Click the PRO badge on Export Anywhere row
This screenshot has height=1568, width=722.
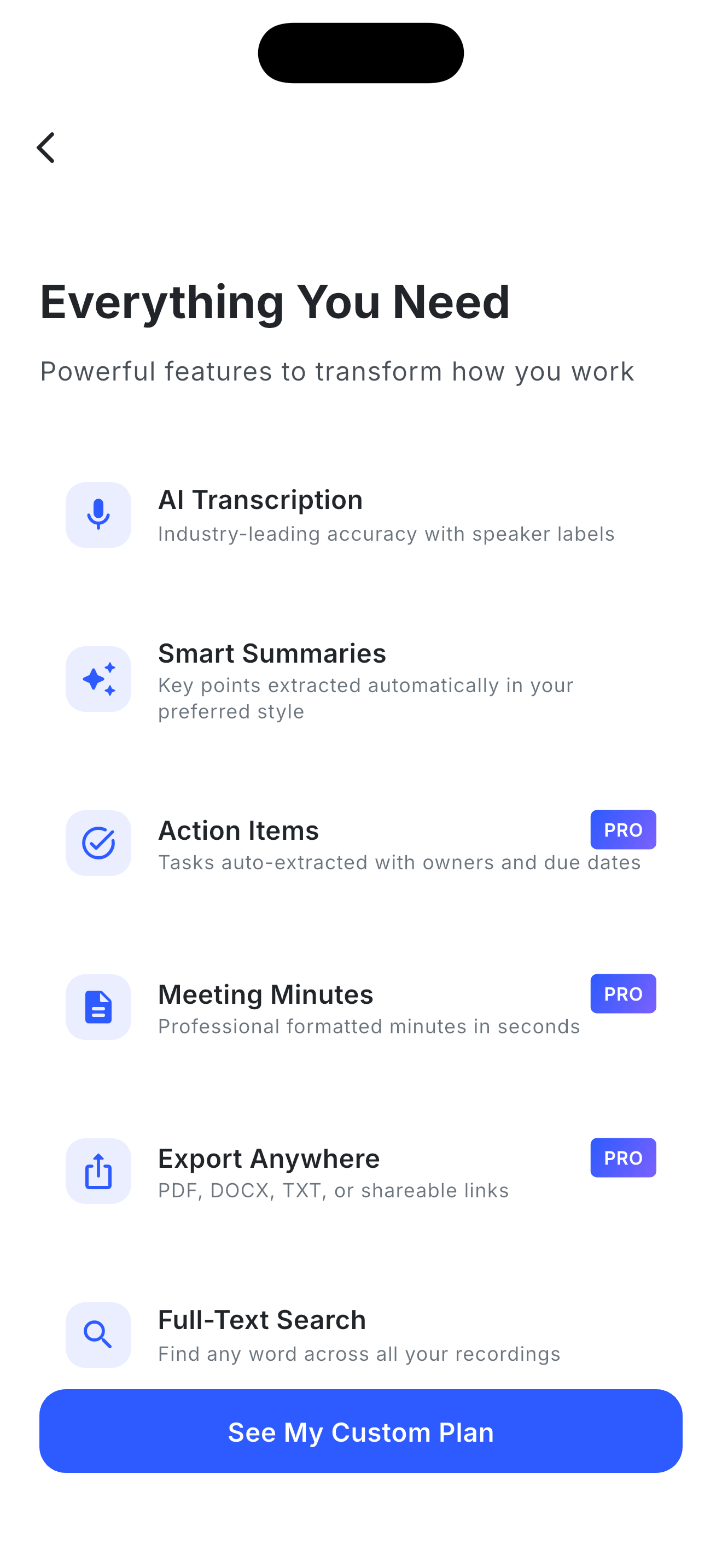tap(623, 1158)
